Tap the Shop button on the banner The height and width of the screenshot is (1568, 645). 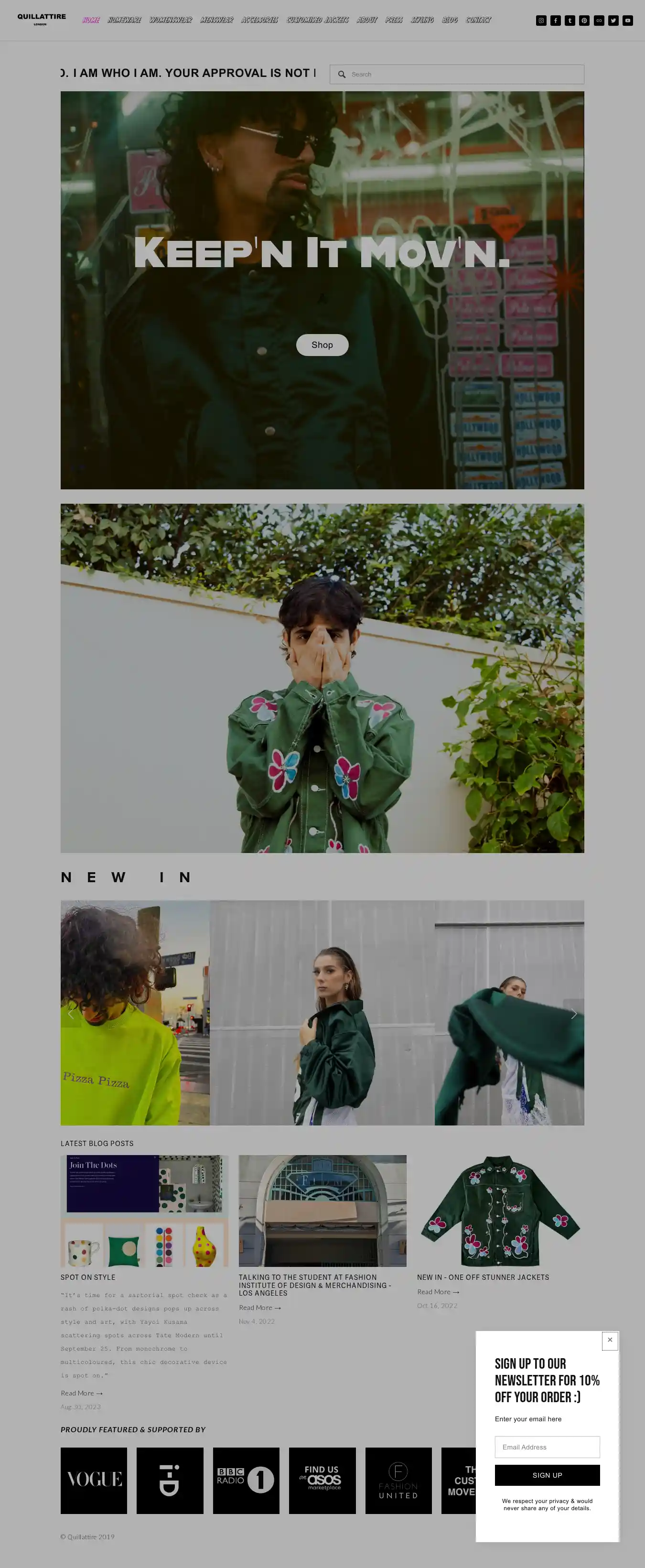point(322,345)
